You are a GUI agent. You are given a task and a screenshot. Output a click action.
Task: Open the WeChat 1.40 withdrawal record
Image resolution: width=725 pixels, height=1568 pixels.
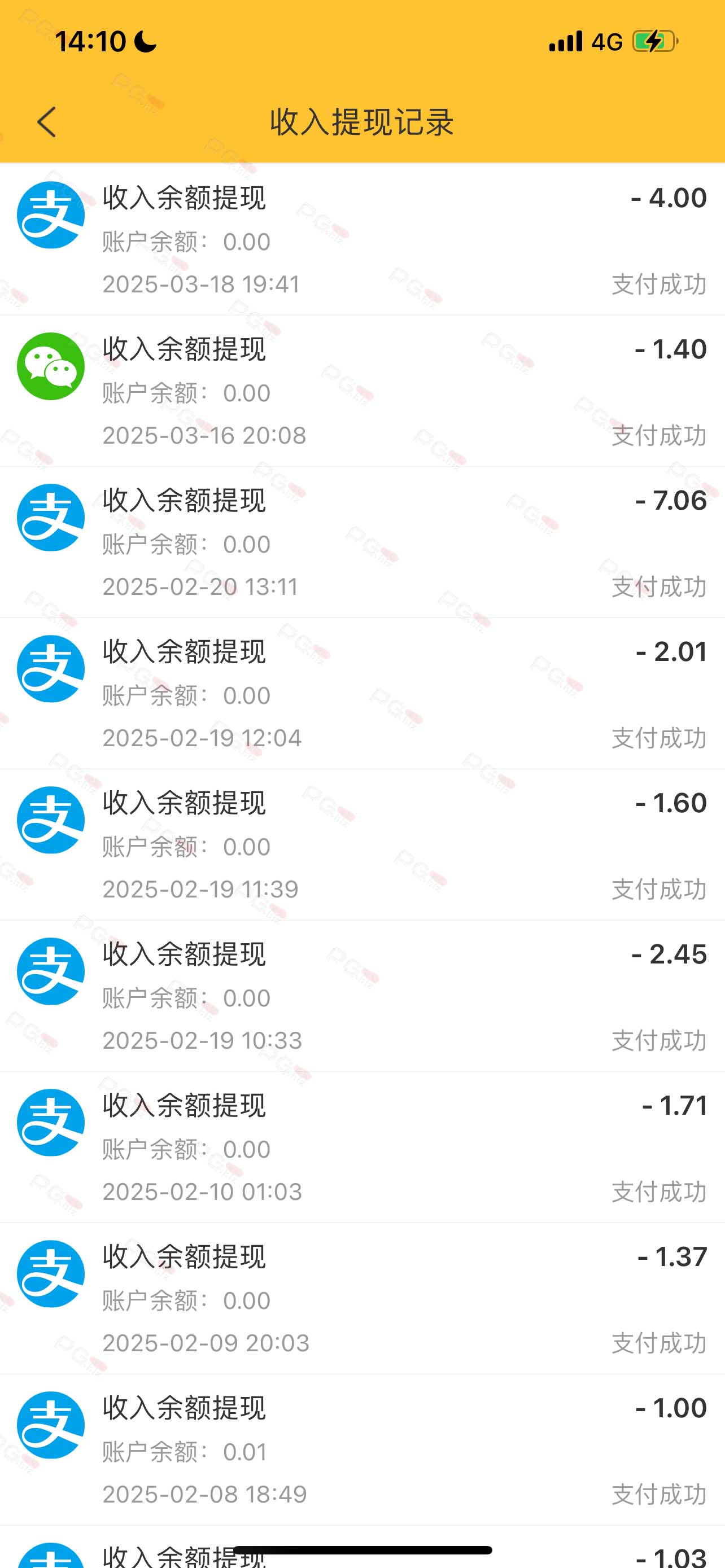point(362,391)
